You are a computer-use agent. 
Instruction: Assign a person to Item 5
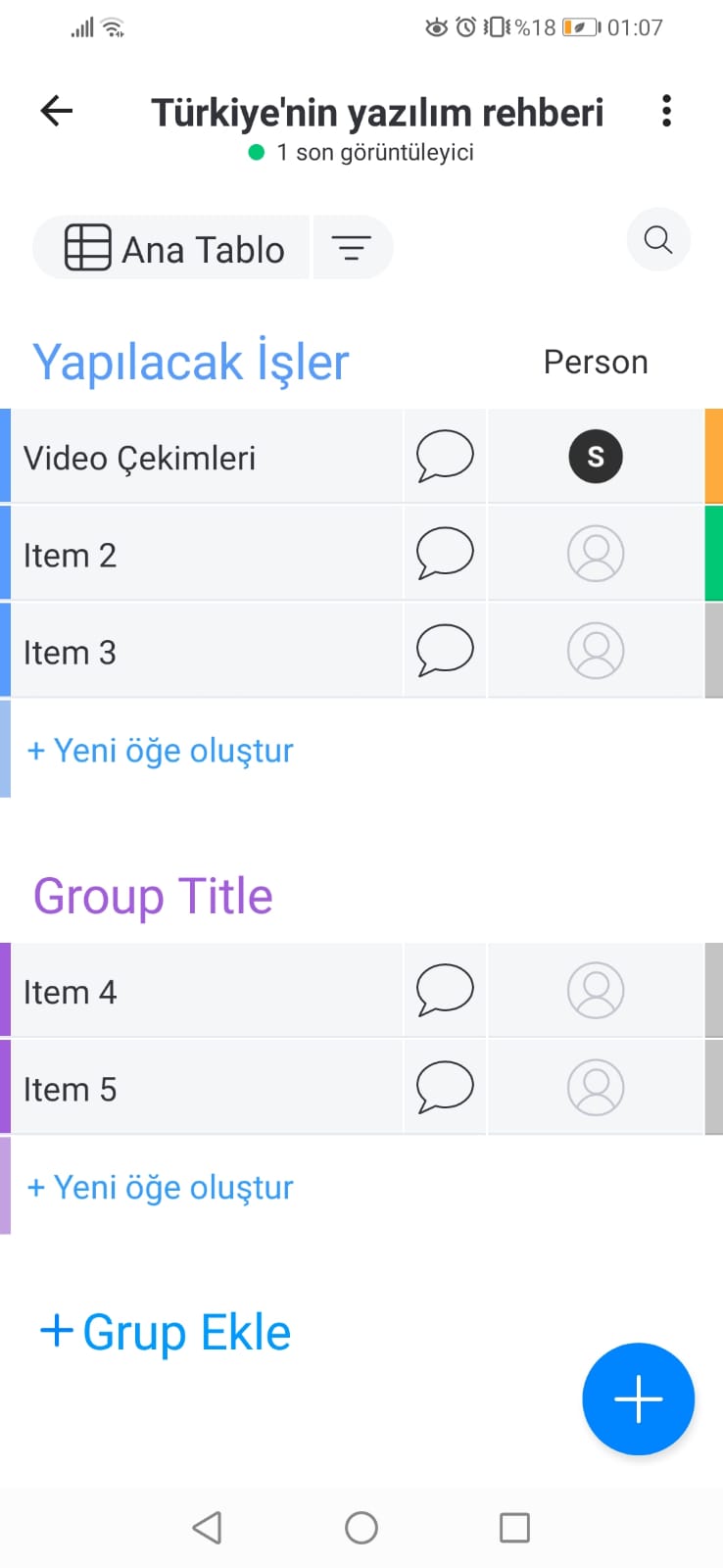(596, 1088)
